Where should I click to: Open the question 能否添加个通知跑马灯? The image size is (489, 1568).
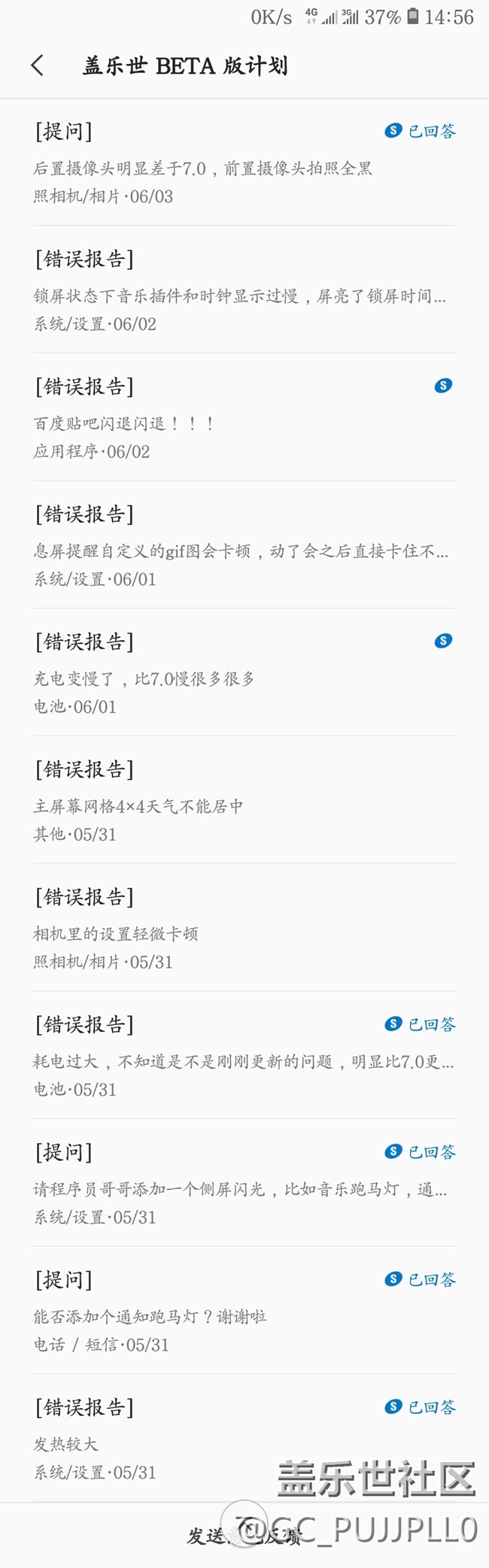pos(244,1310)
